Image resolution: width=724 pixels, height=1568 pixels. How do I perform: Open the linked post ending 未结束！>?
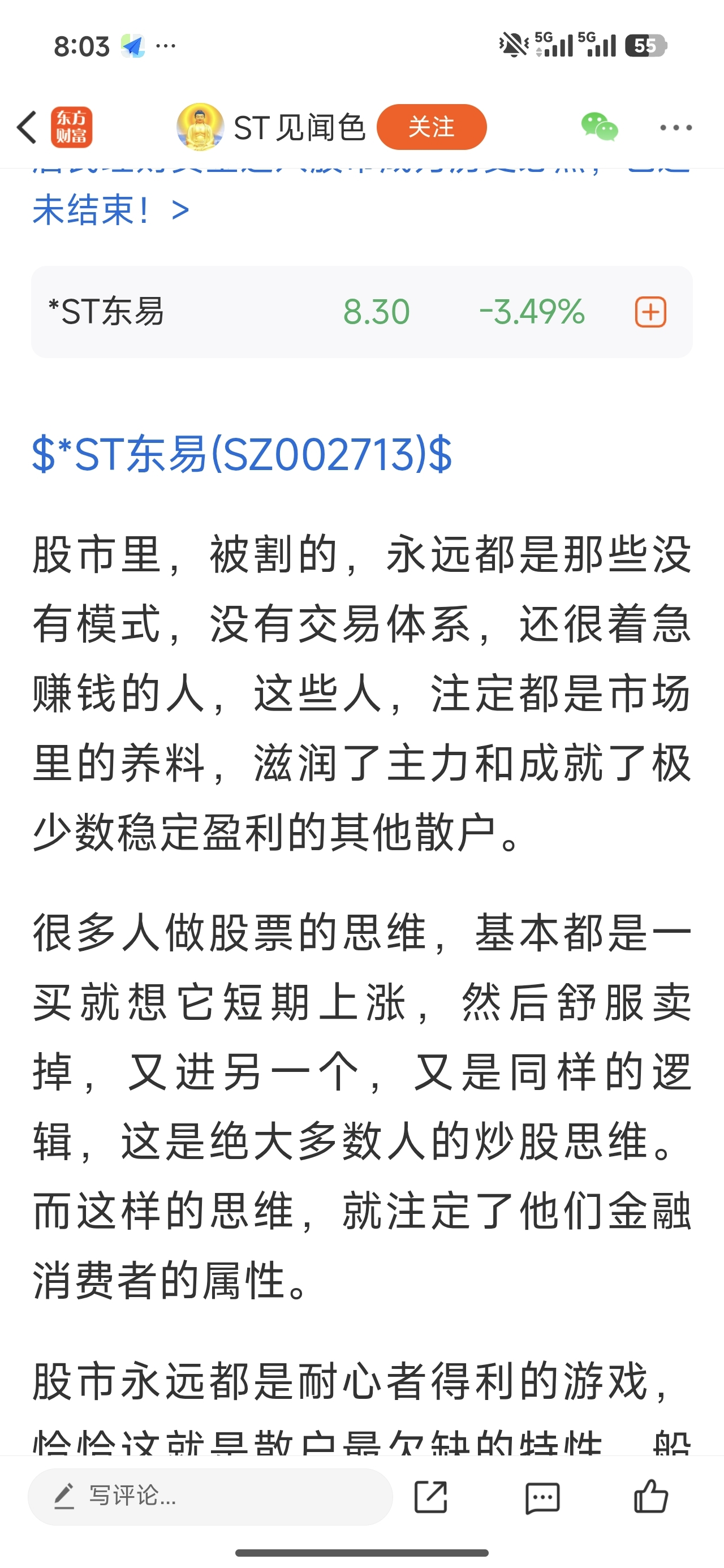pyautogui.click(x=110, y=210)
